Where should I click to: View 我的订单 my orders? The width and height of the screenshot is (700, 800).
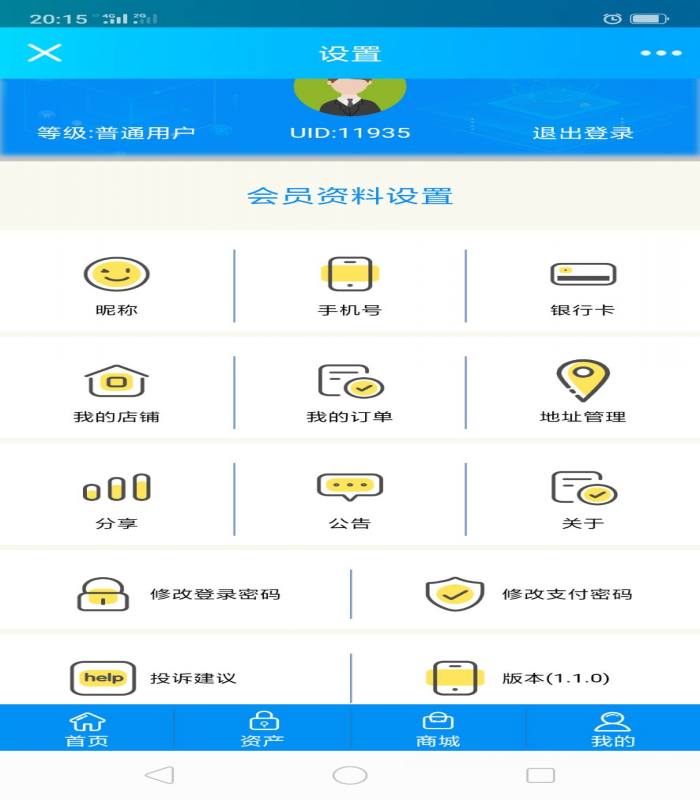tap(349, 392)
